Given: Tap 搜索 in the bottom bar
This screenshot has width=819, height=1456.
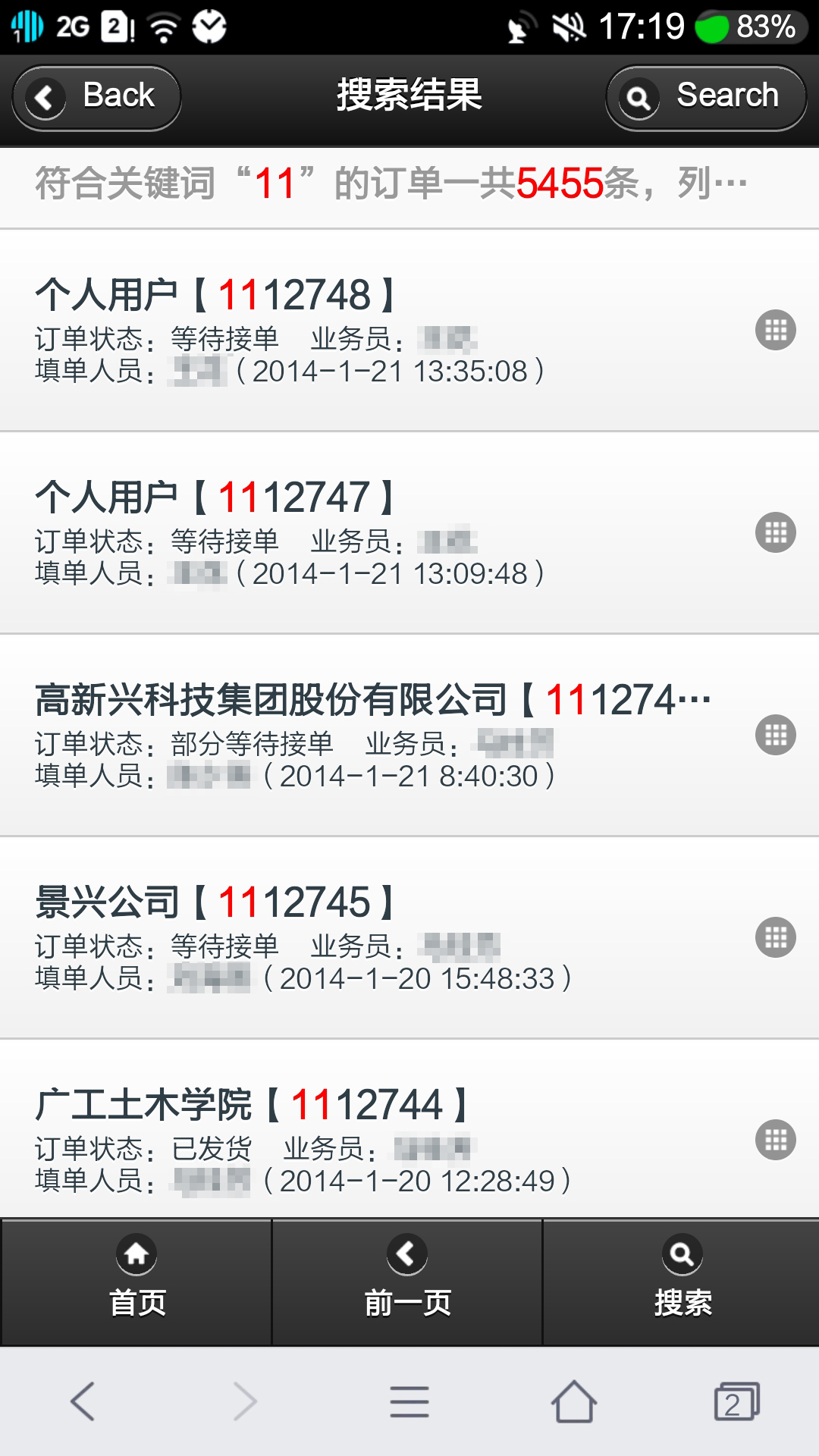Looking at the screenshot, I should 682,1282.
